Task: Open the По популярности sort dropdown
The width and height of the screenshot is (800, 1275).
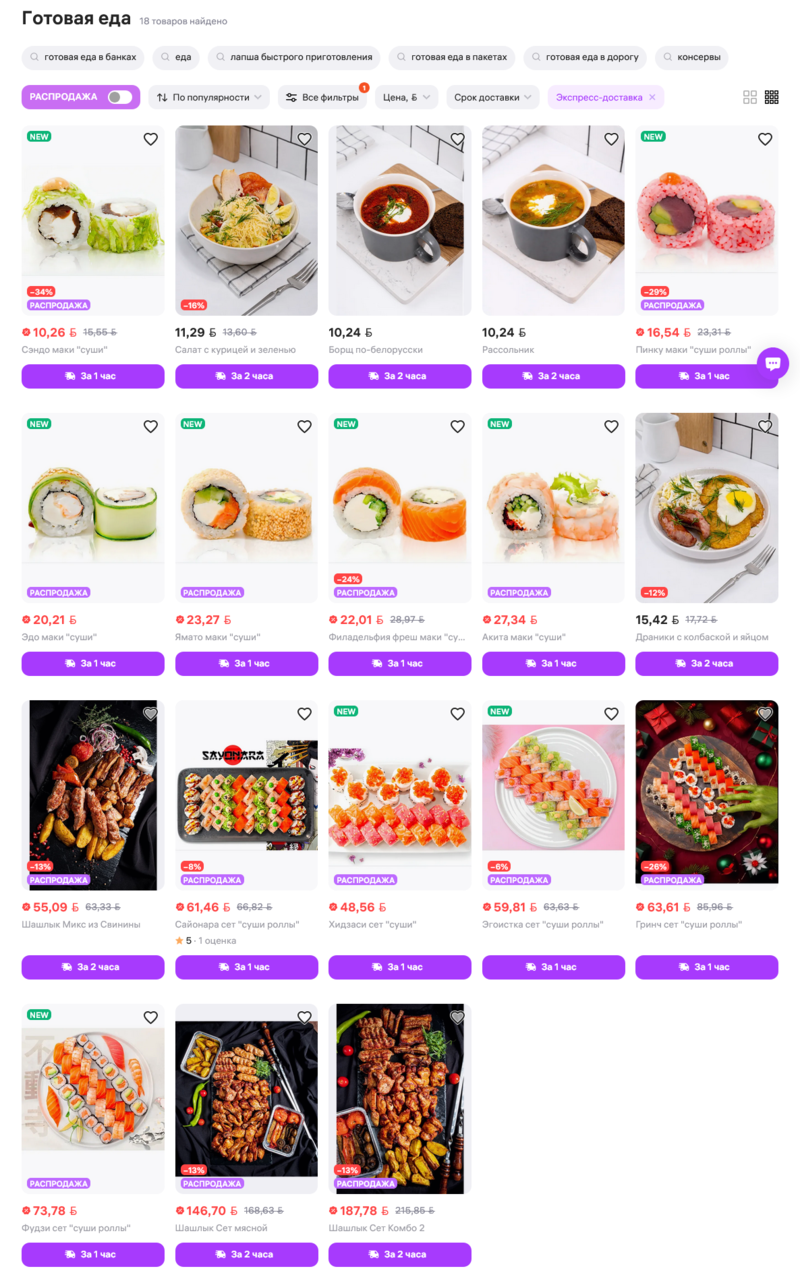Action: 209,97
